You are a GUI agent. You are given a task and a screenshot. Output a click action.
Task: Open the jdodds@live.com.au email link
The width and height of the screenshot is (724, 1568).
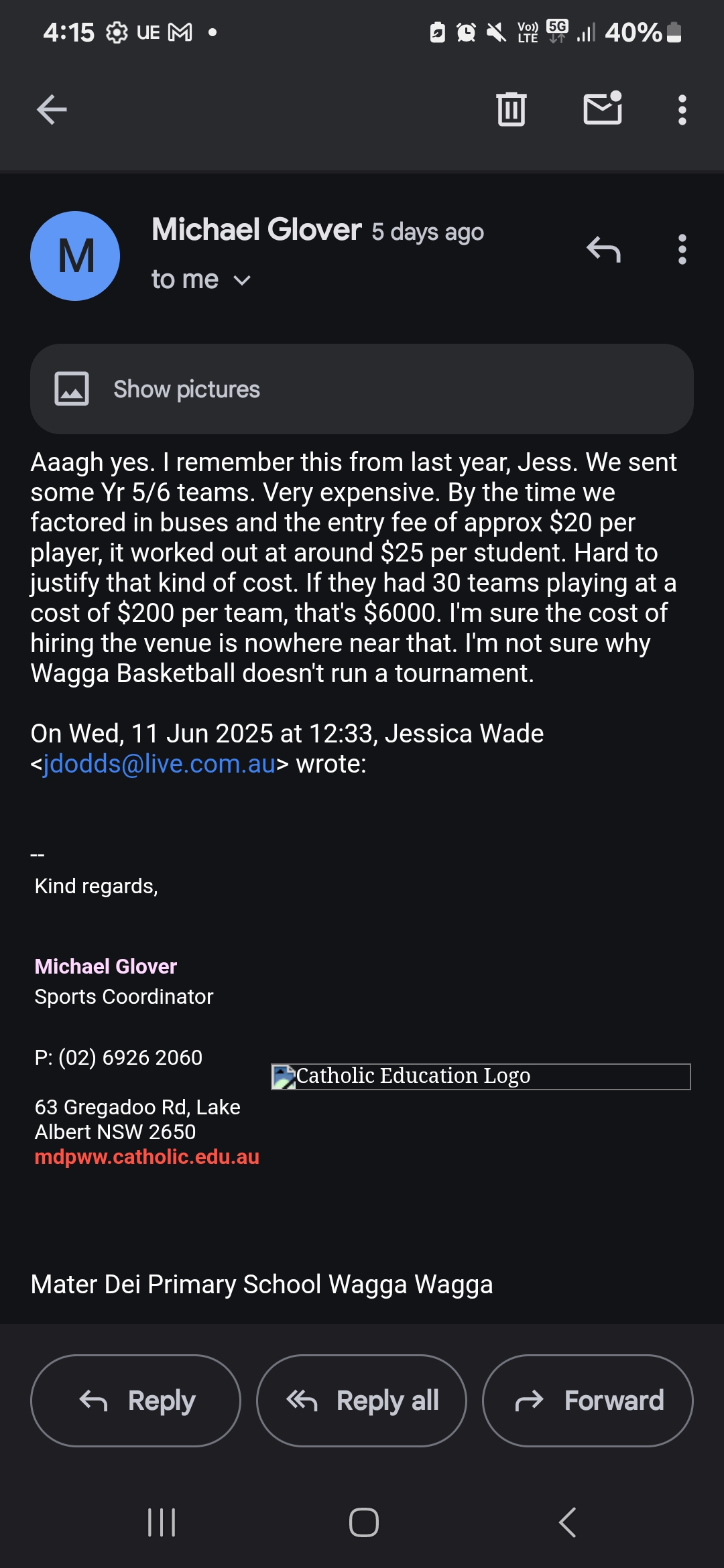[160, 764]
